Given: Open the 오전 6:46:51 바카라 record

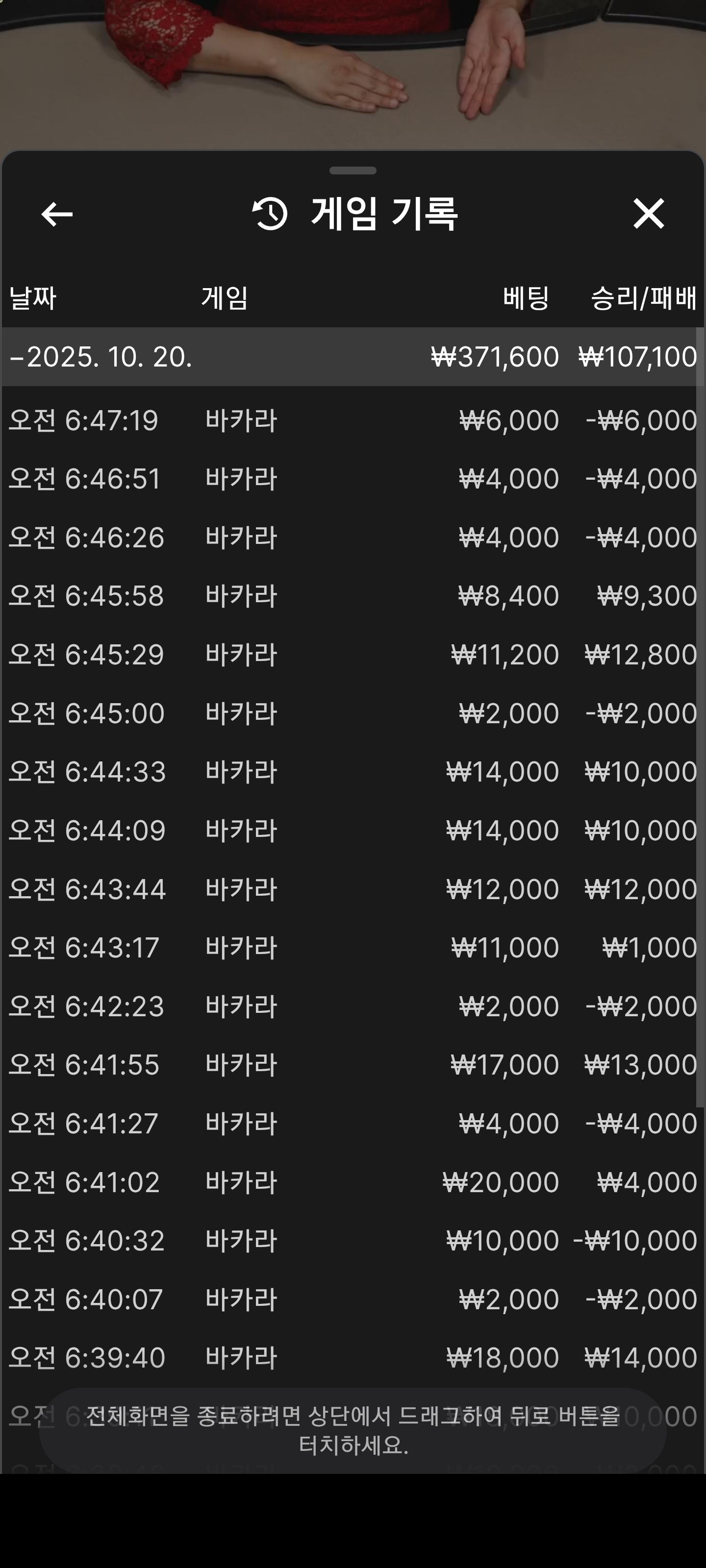Looking at the screenshot, I should pyautogui.click(x=353, y=479).
